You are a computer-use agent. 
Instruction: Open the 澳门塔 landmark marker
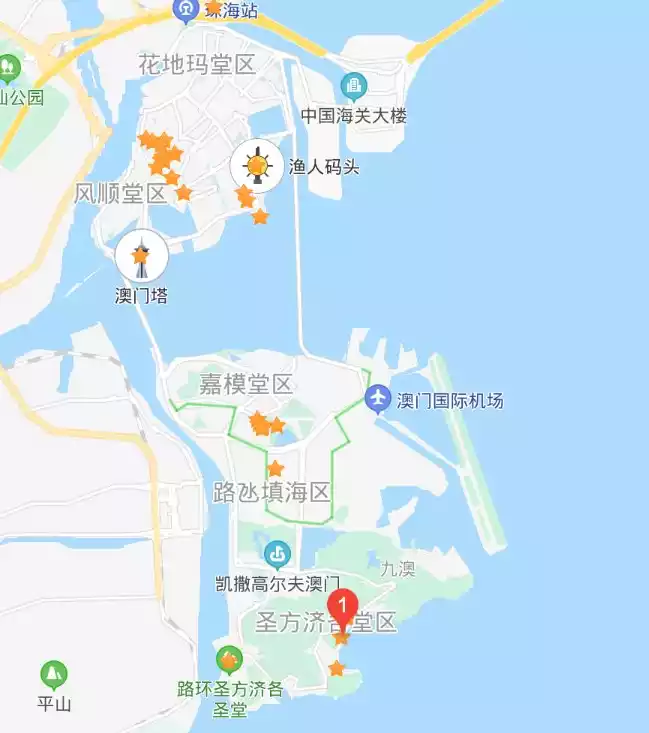tap(141, 256)
